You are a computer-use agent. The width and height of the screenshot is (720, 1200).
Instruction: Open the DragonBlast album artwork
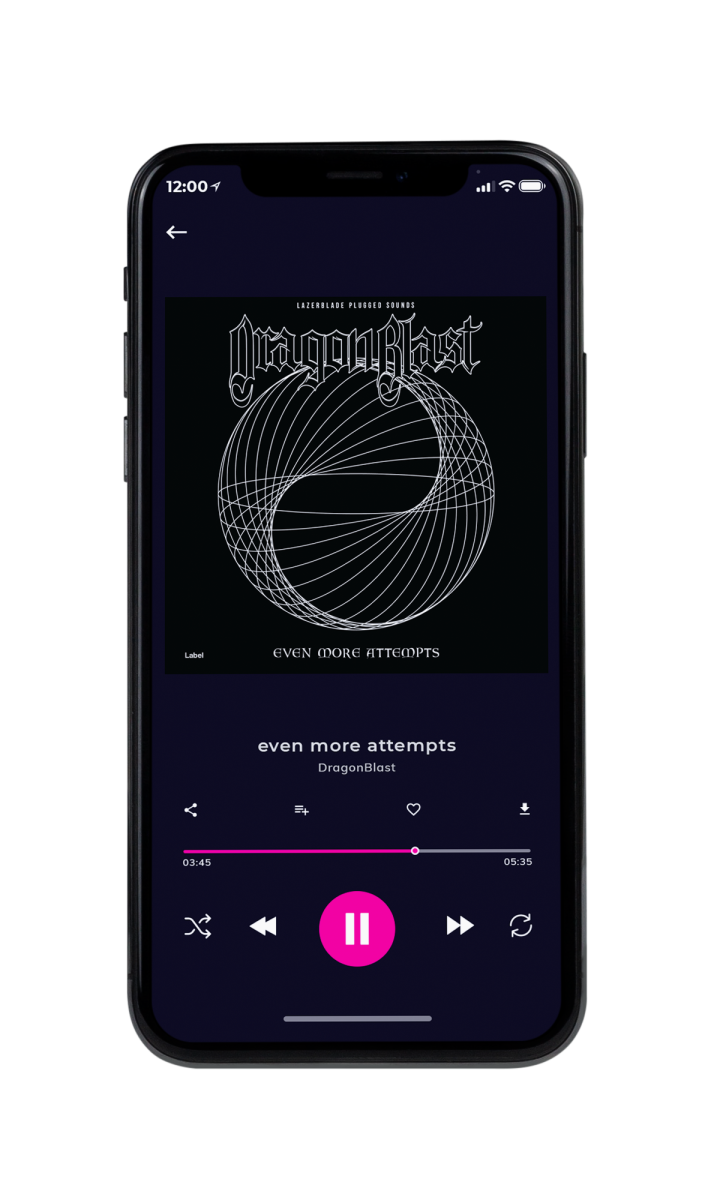(x=356, y=484)
